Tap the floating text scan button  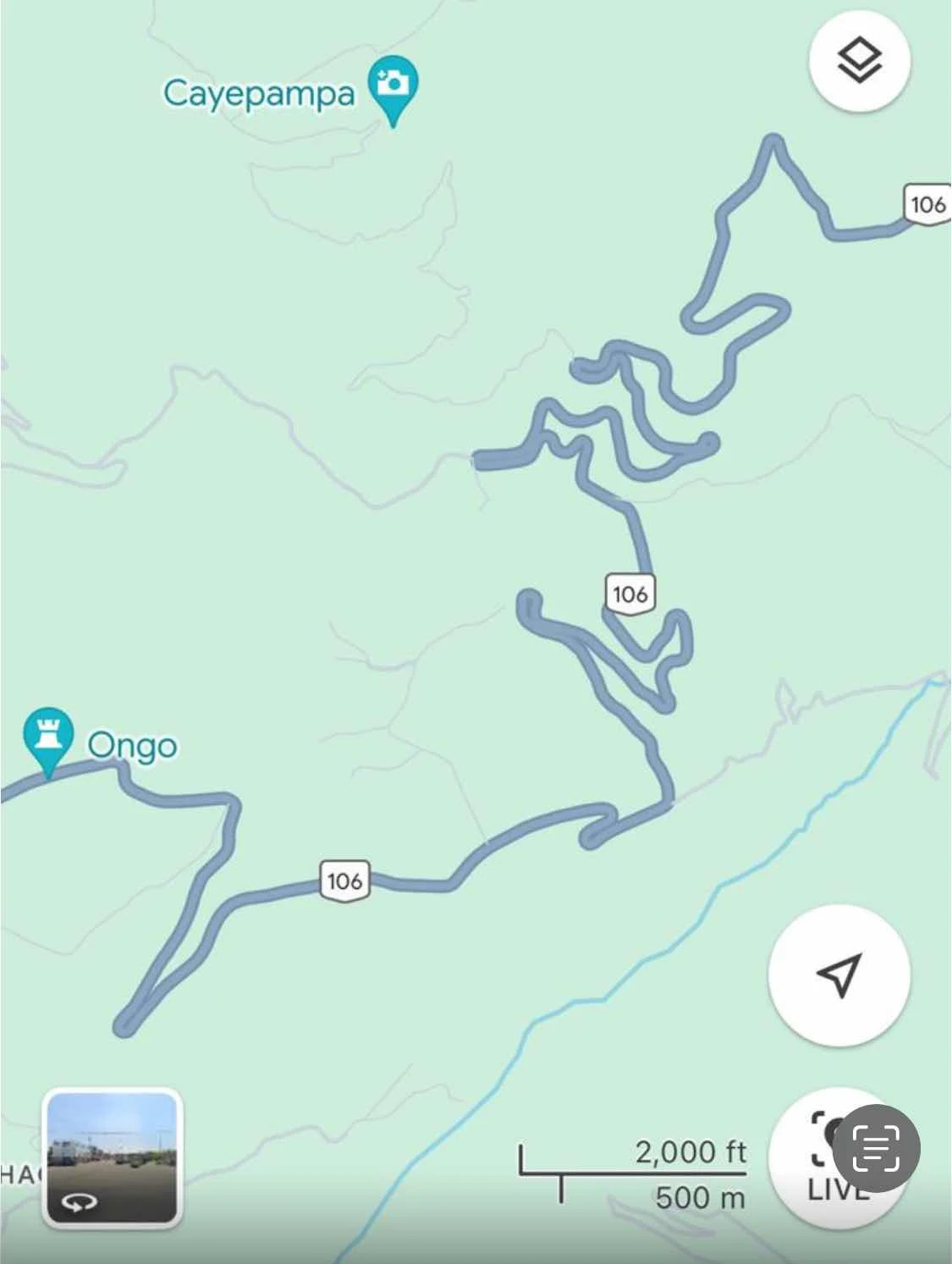(x=877, y=1149)
